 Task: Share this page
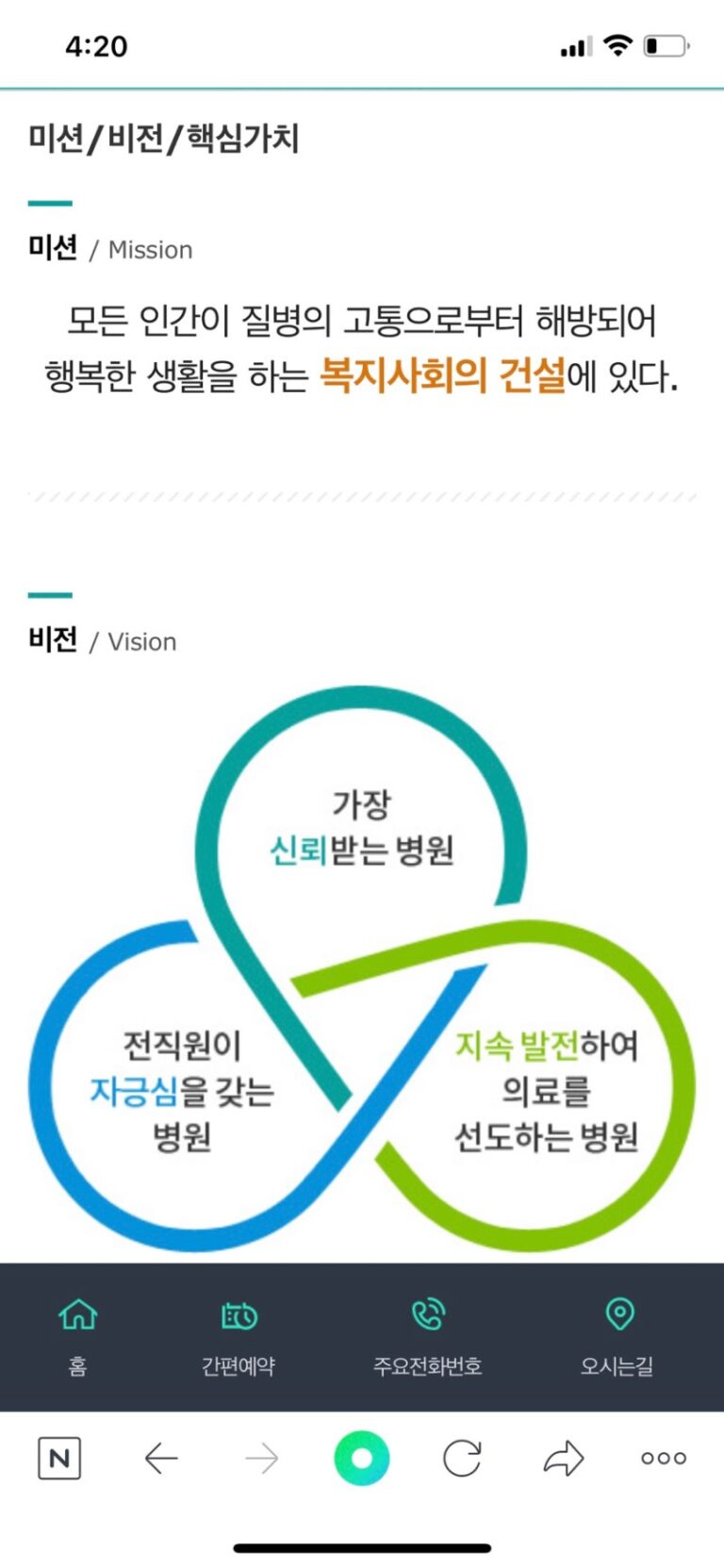click(564, 1458)
